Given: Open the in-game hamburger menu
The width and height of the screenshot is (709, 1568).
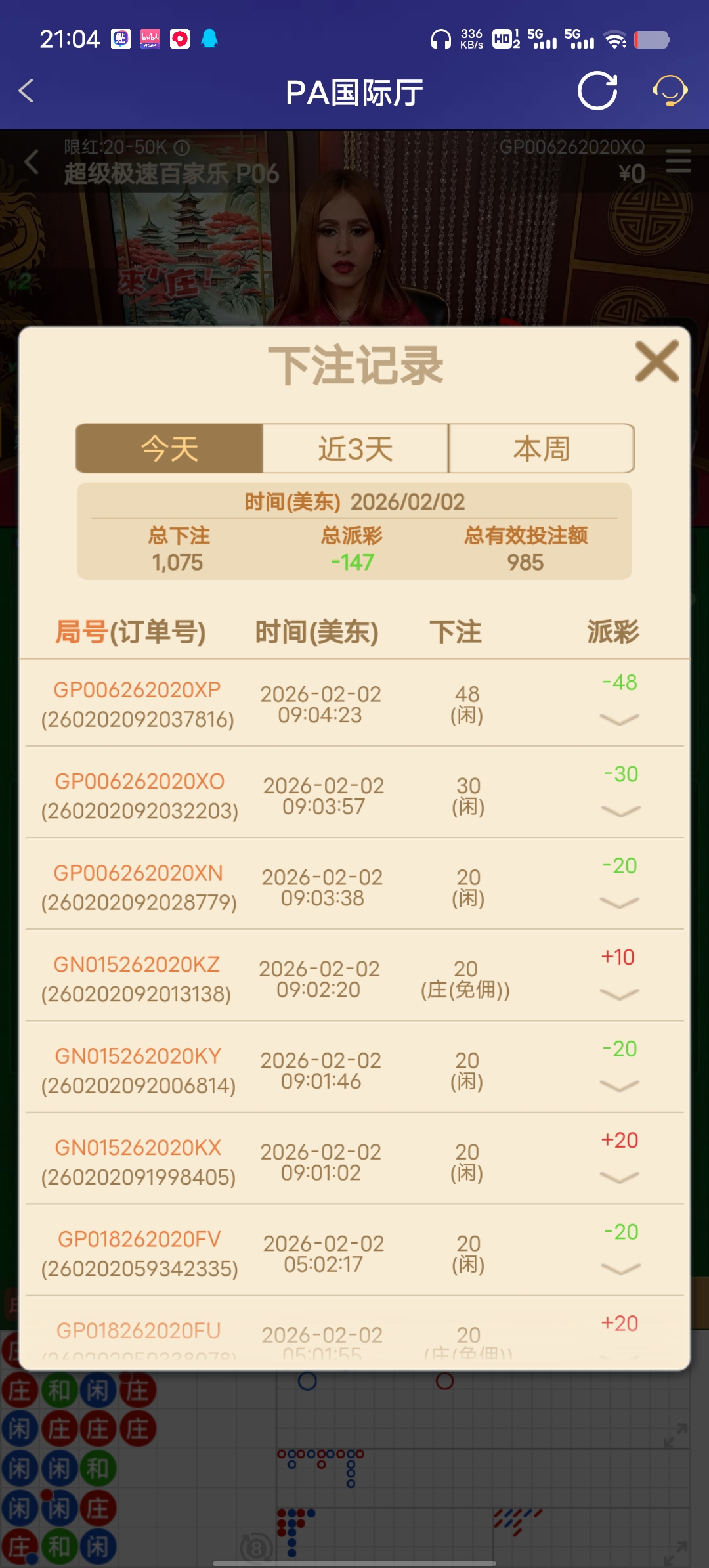Looking at the screenshot, I should pos(679,162).
